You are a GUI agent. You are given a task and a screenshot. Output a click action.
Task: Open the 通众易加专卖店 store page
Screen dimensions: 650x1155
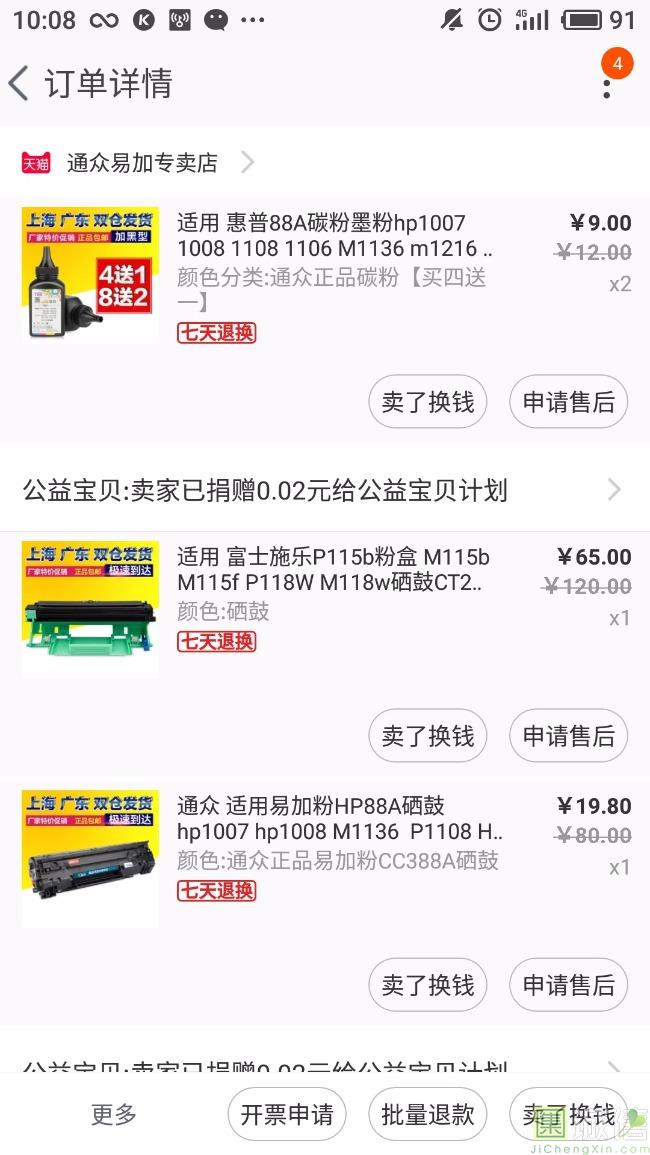140,163
